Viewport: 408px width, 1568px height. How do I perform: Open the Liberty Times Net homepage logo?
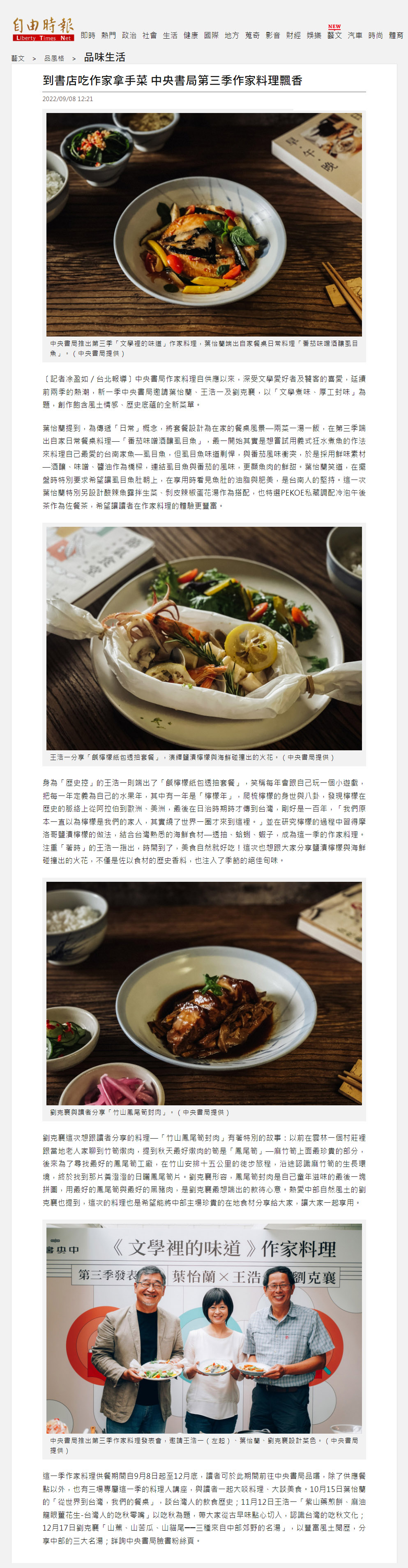click(x=43, y=29)
